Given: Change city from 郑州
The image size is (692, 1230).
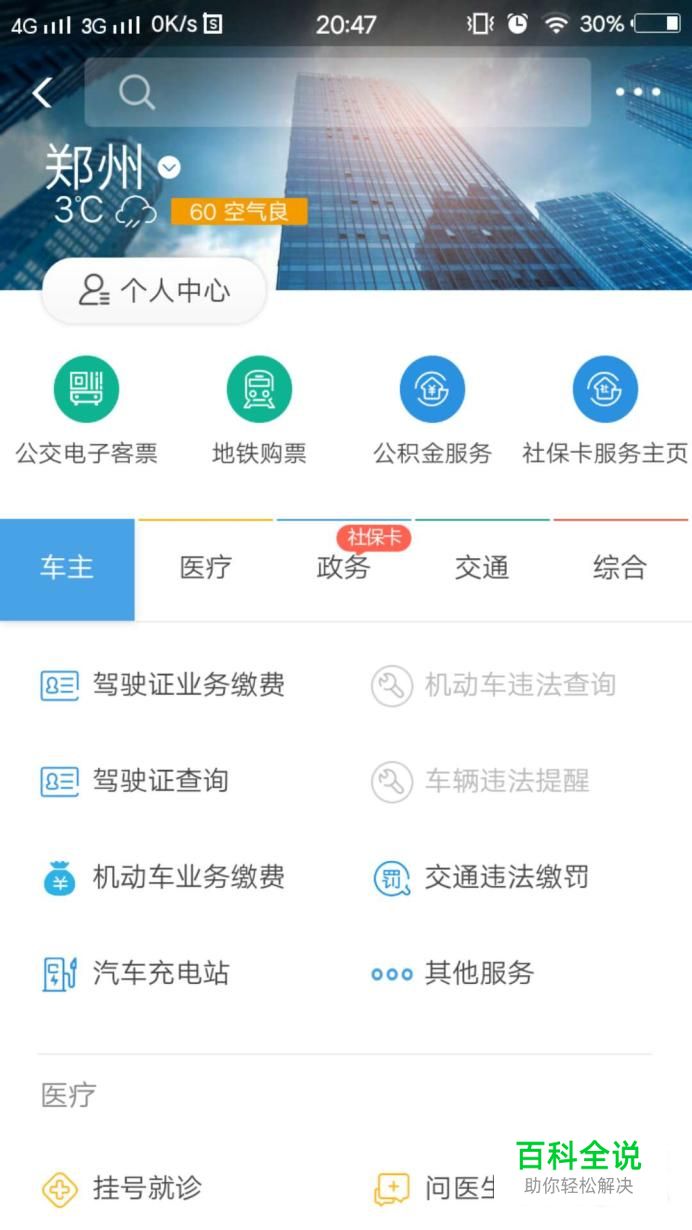Looking at the screenshot, I should tap(112, 168).
